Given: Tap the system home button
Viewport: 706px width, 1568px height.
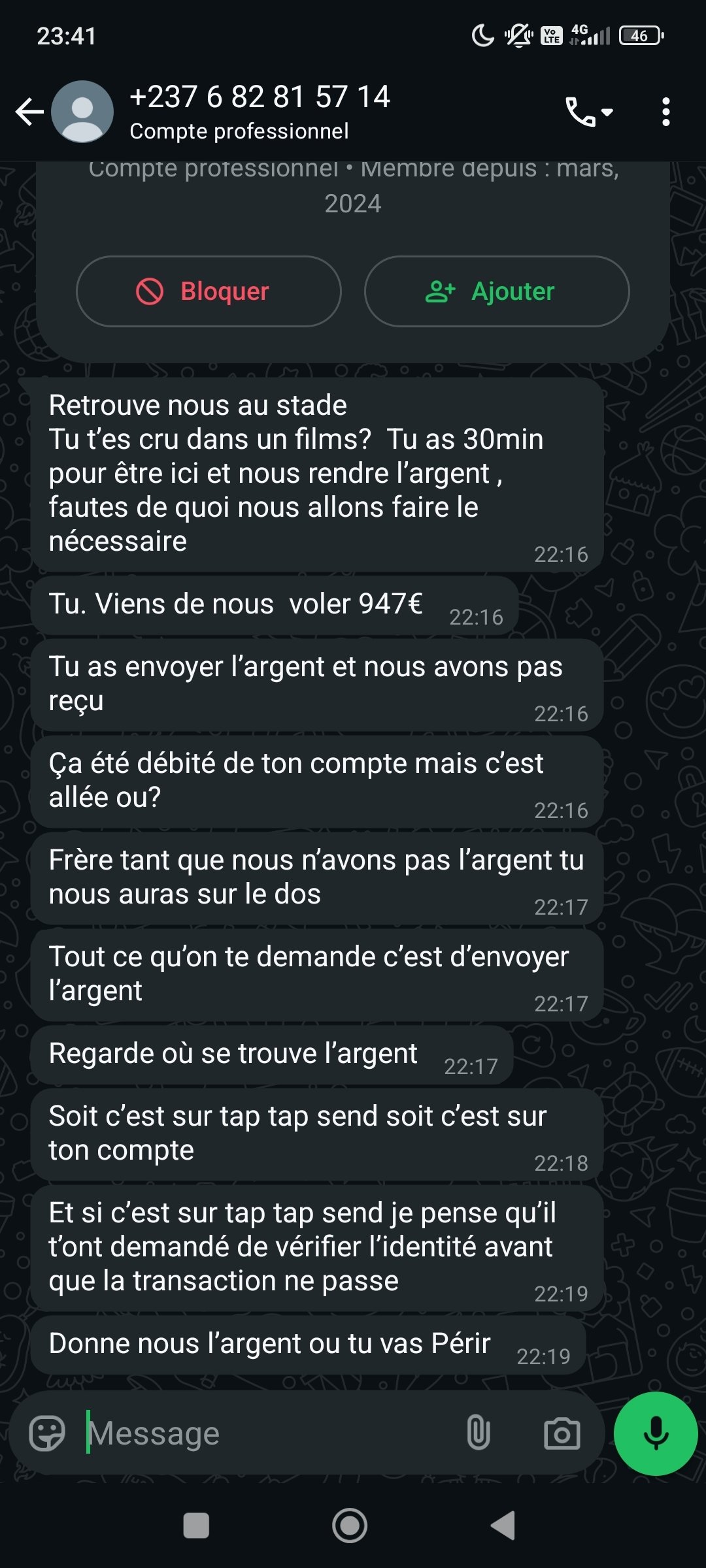Looking at the screenshot, I should [350, 1526].
